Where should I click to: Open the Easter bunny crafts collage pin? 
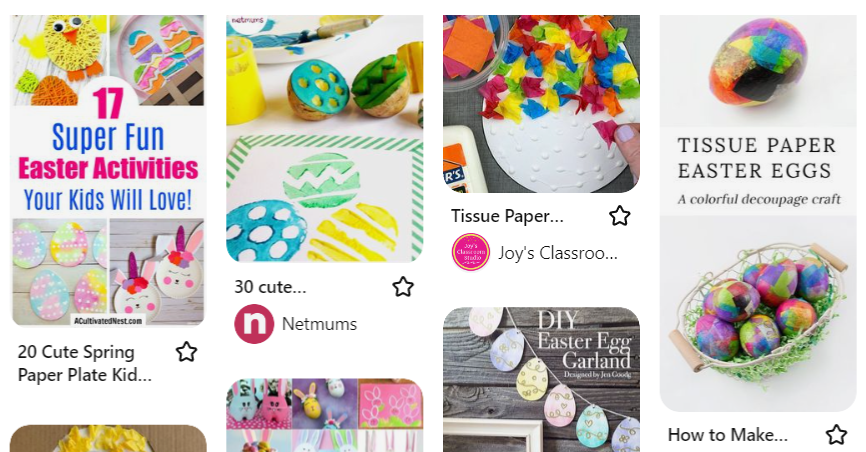point(324,415)
